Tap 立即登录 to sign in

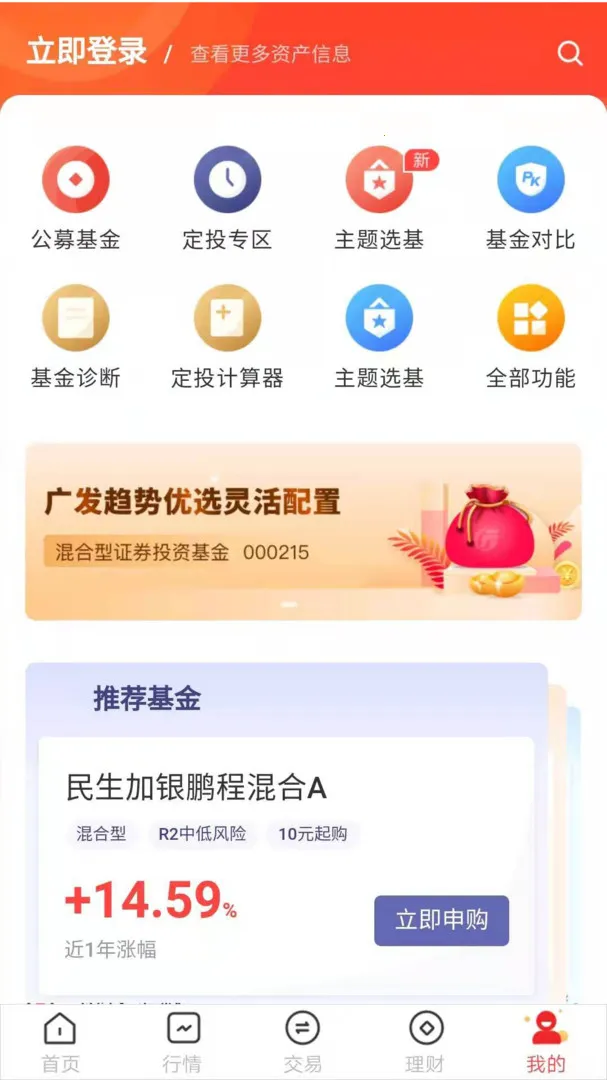click(87, 52)
